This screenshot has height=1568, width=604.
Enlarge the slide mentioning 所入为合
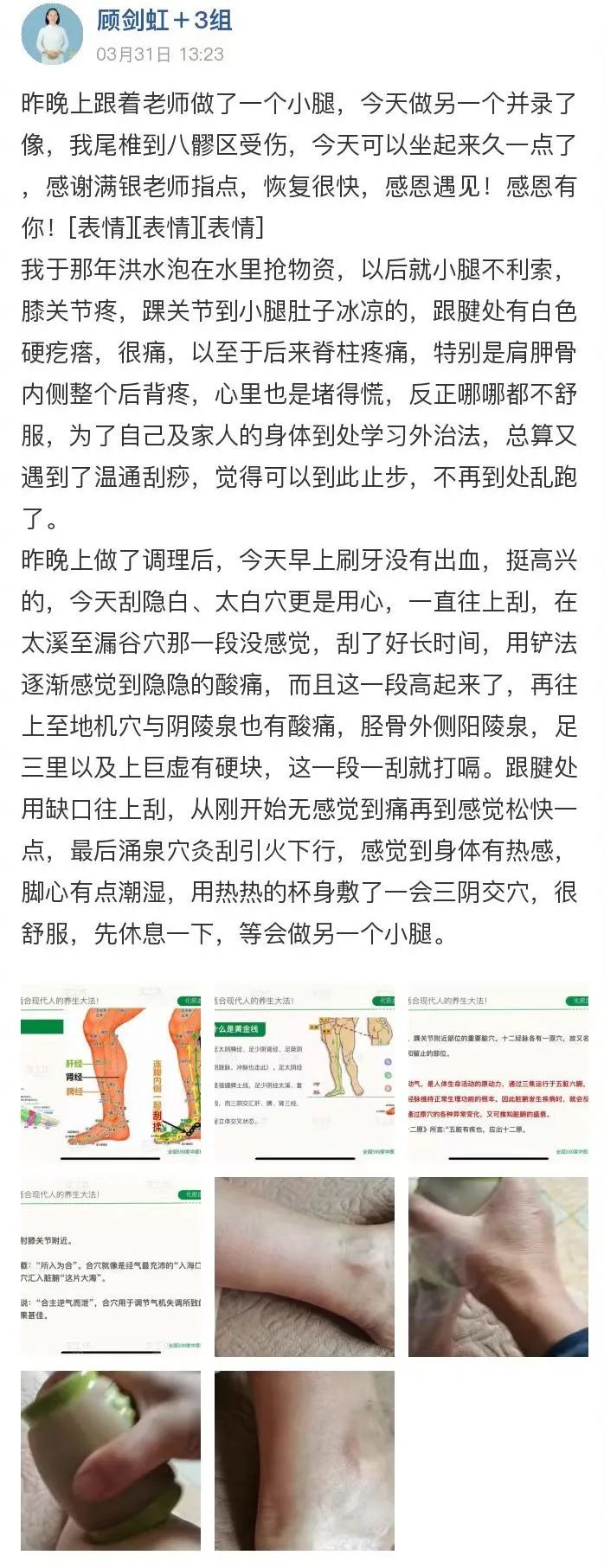pyautogui.click(x=111, y=1266)
